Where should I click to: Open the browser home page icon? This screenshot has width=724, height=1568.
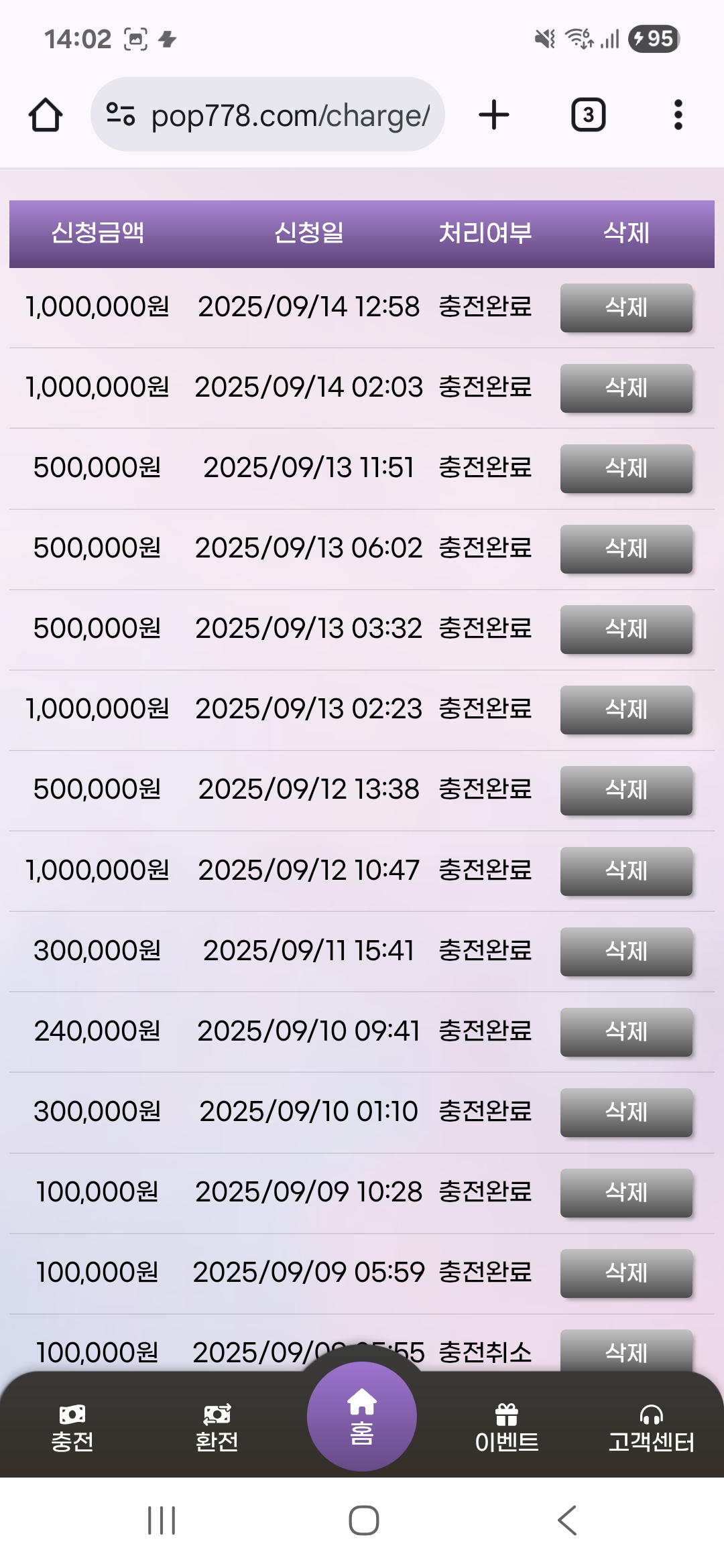[46, 115]
